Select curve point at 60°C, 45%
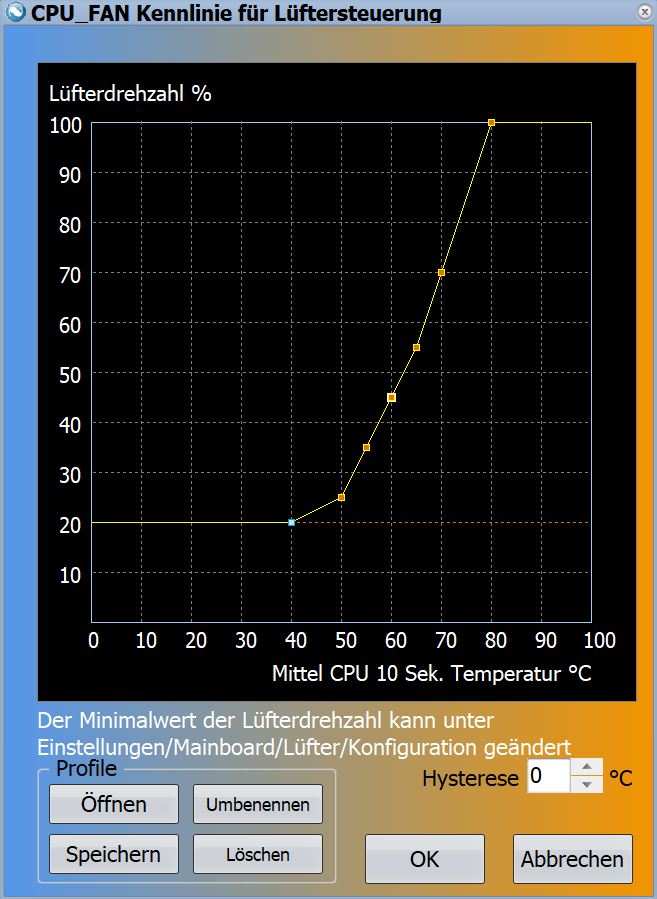This screenshot has height=899, width=657. click(x=392, y=397)
